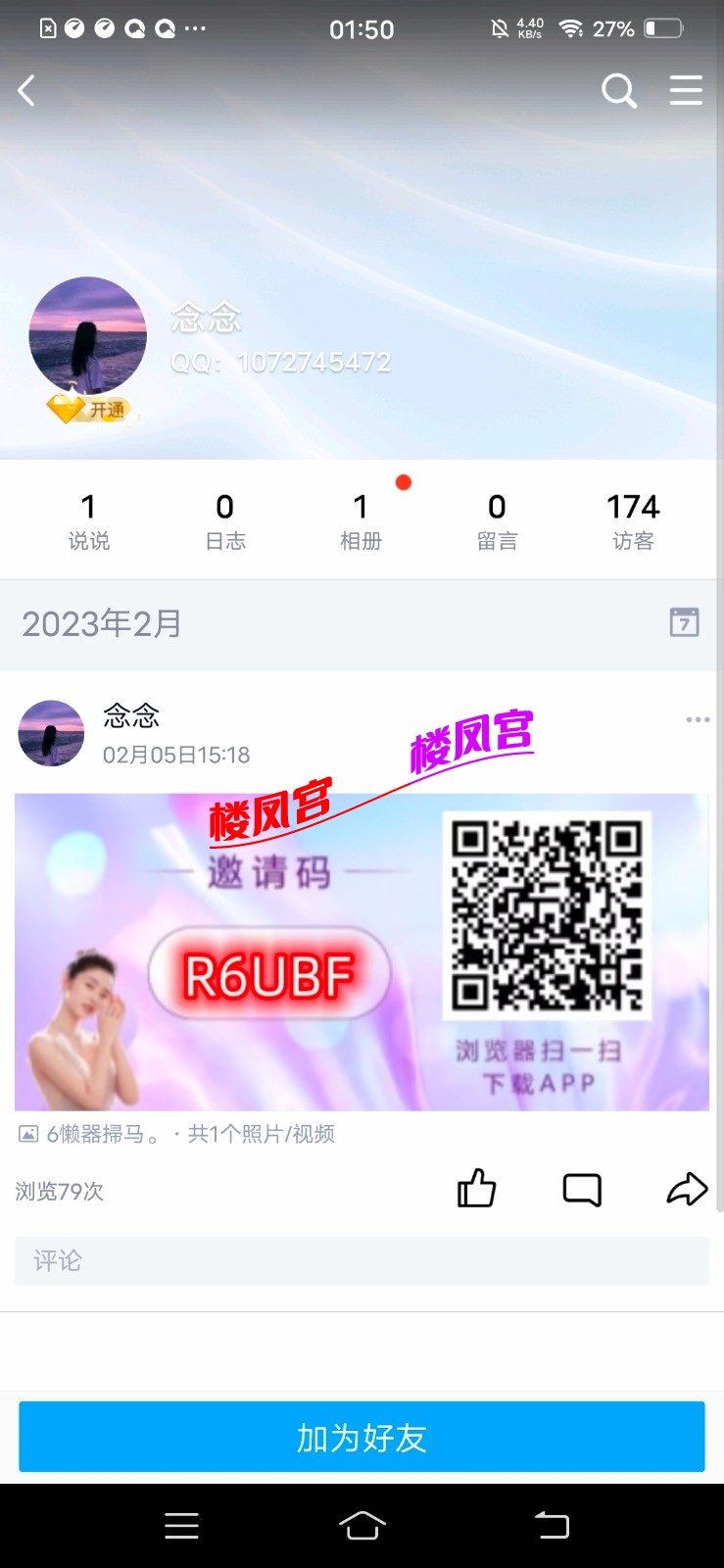Image resolution: width=724 pixels, height=1568 pixels.
Task: Open the hamburger menu at top right
Action: 687,90
